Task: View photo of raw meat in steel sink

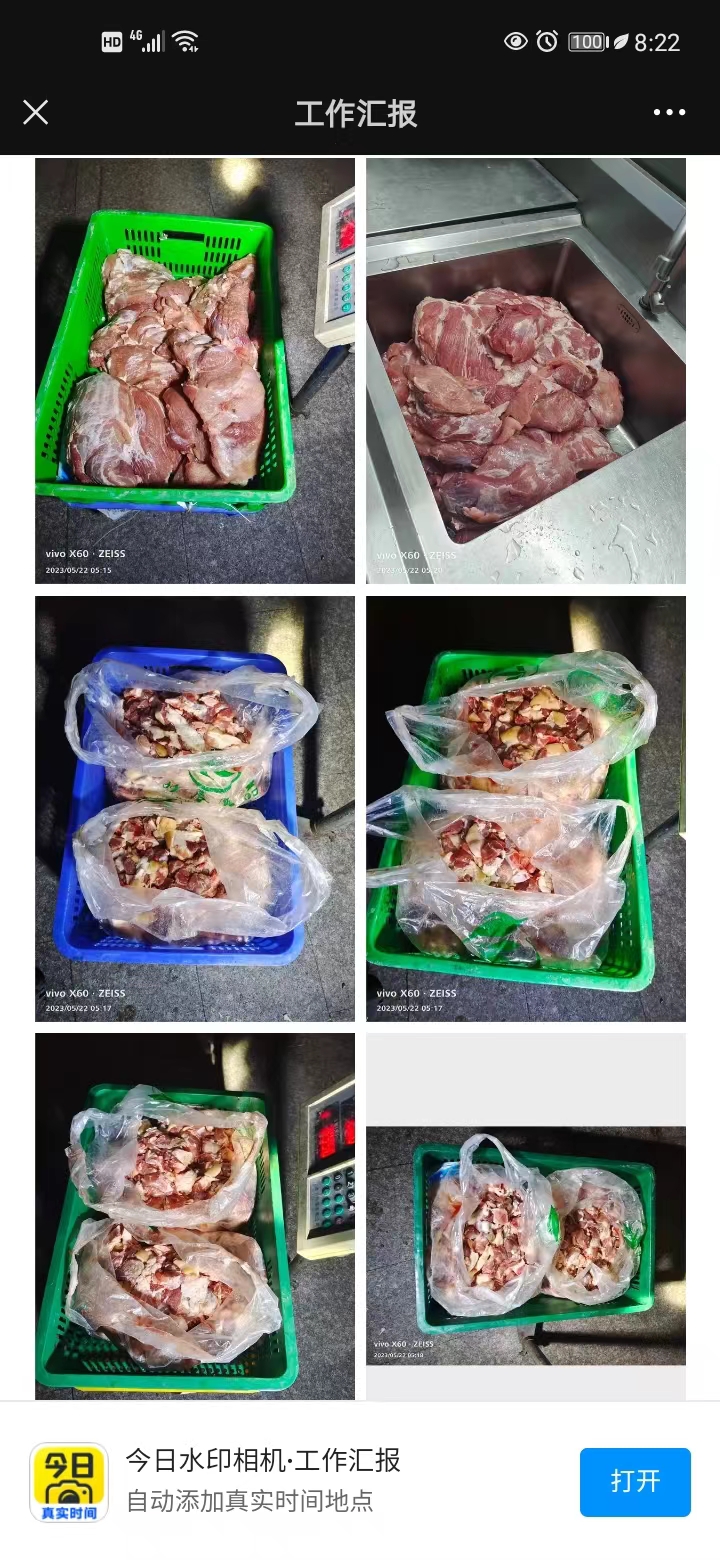Action: [526, 371]
